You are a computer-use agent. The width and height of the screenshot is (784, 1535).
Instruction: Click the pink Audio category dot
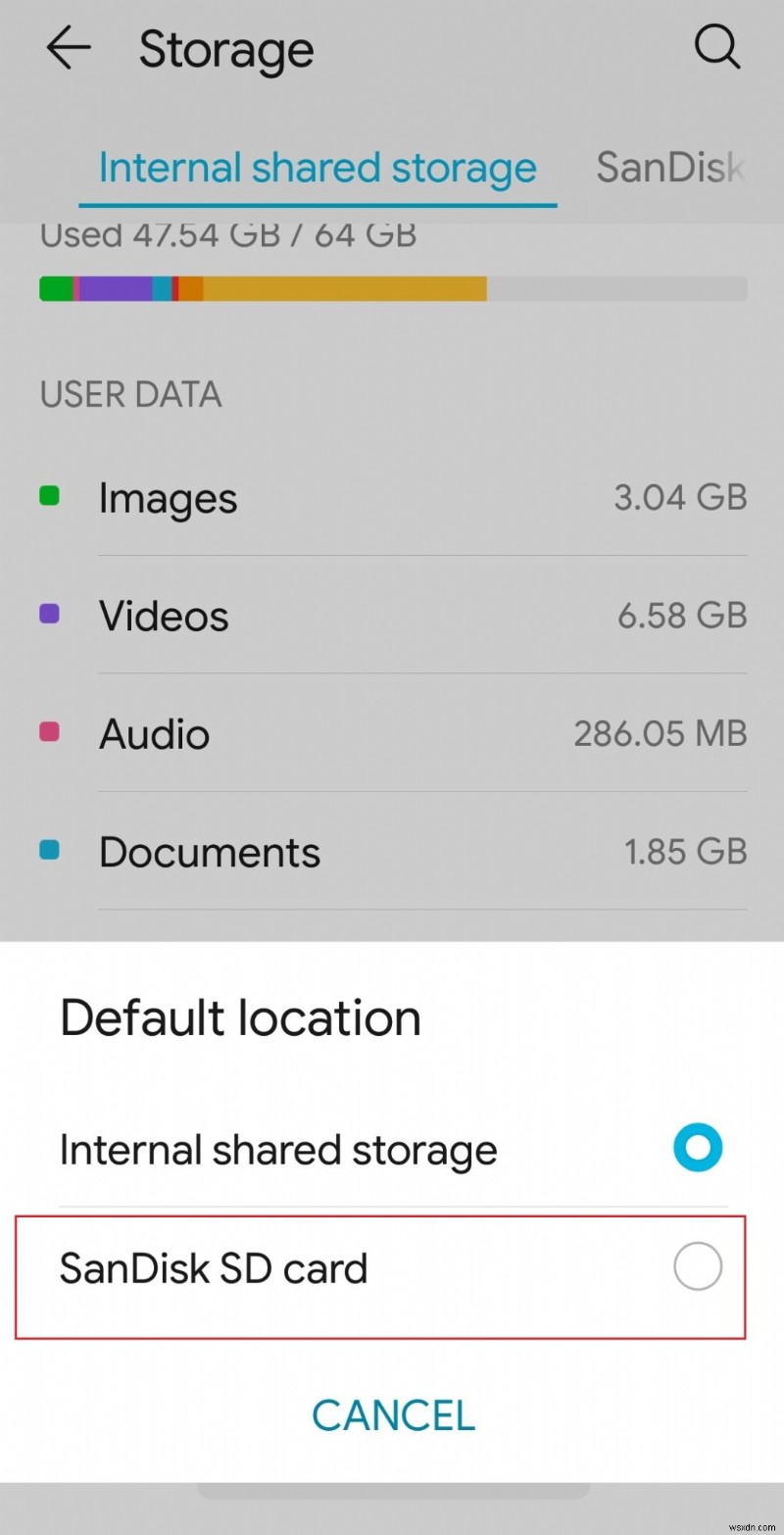click(49, 732)
